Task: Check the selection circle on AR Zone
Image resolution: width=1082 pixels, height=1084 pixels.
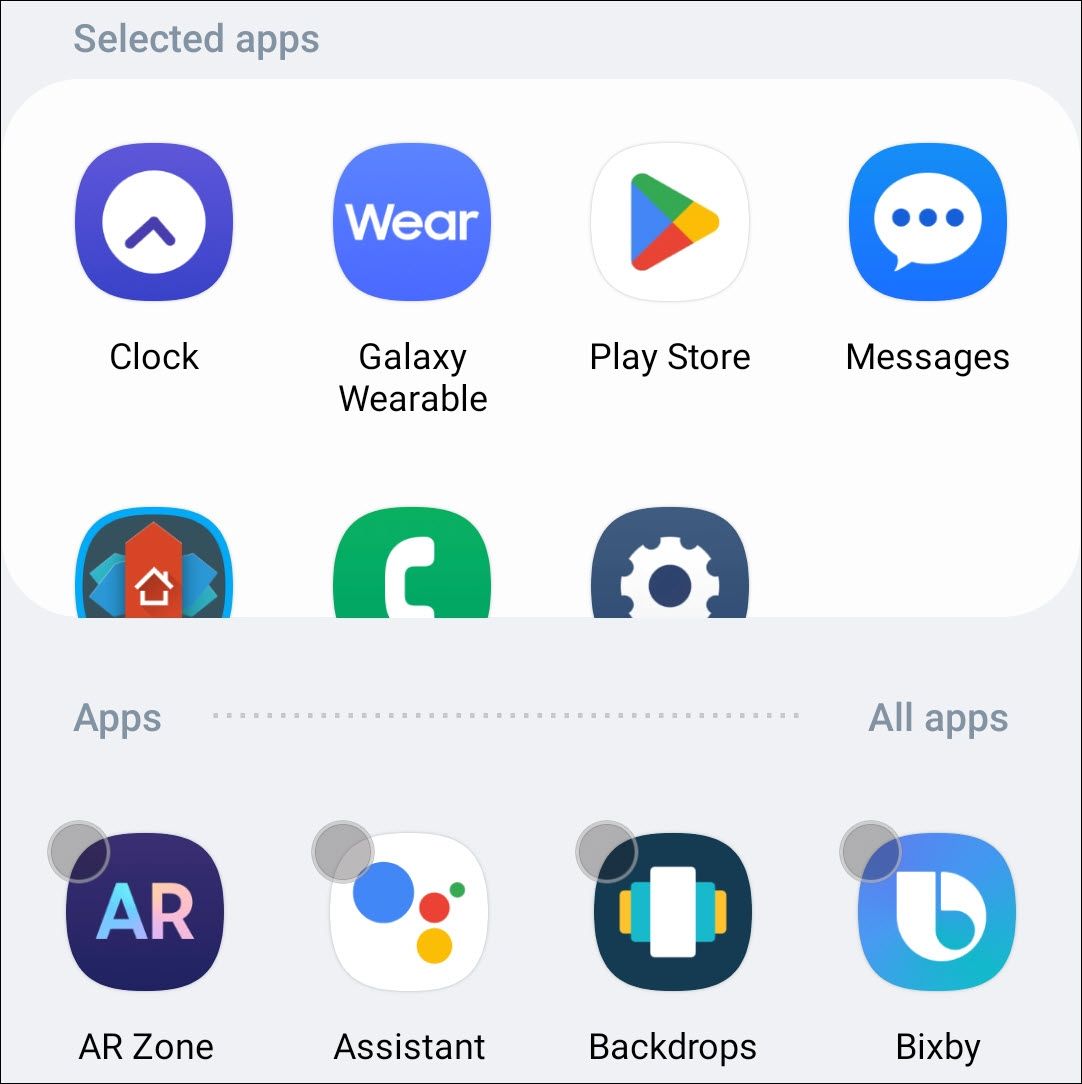Action: (x=78, y=852)
